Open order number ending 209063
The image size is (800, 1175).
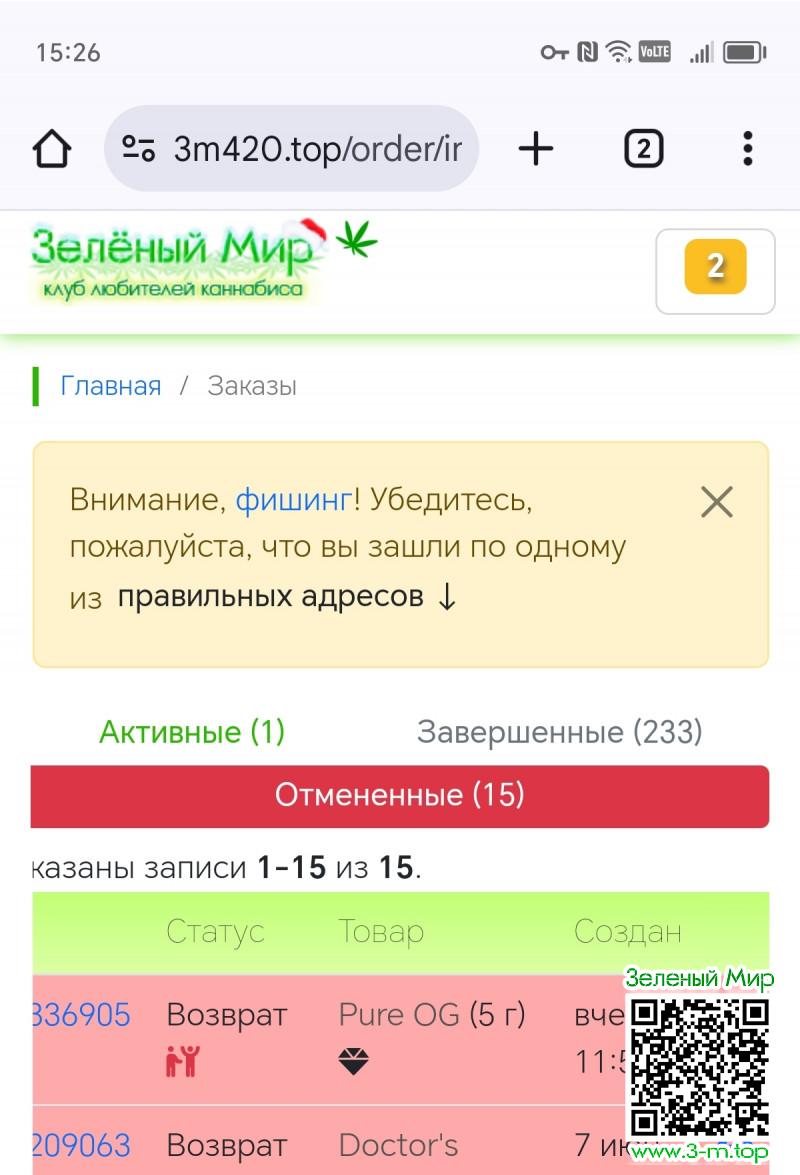coord(82,1145)
